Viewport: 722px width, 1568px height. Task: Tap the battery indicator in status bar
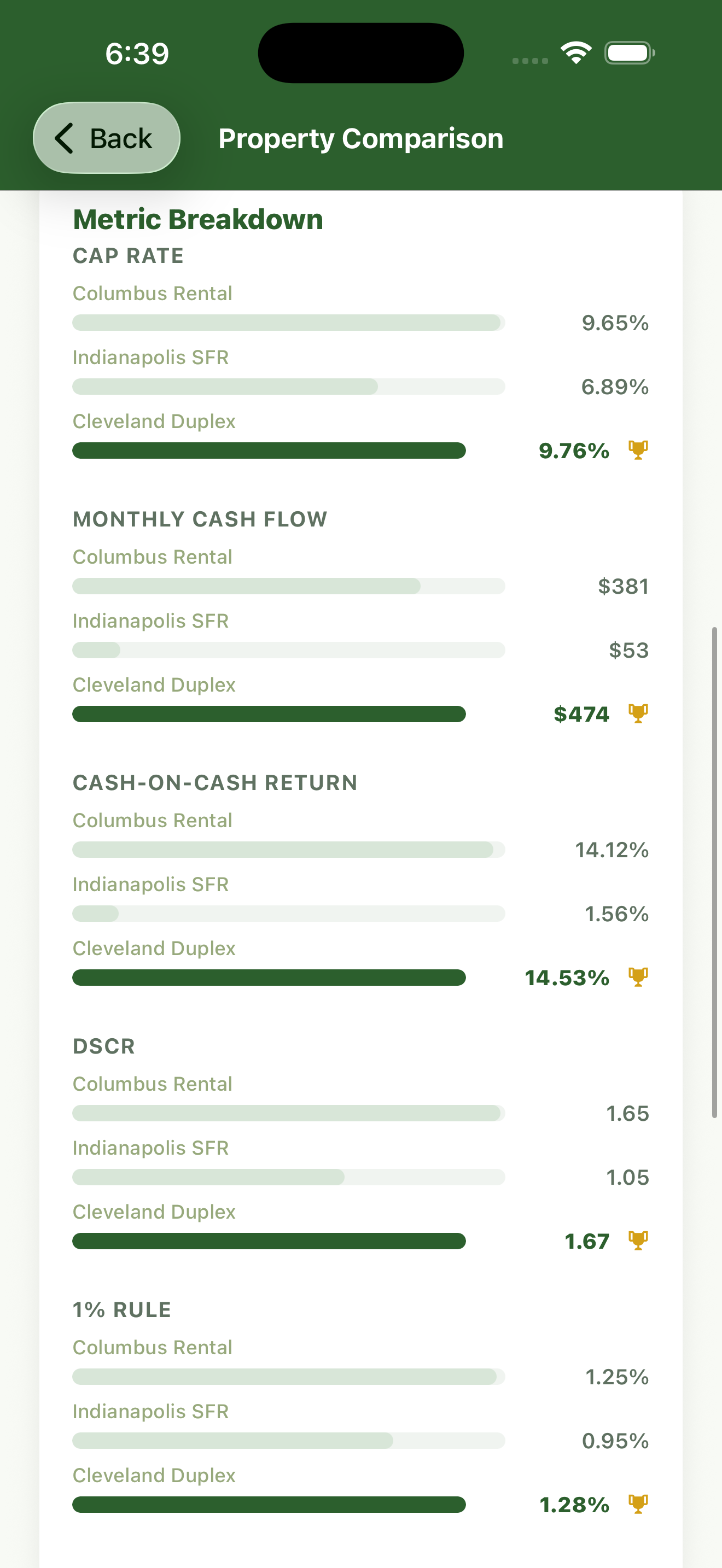point(628,54)
